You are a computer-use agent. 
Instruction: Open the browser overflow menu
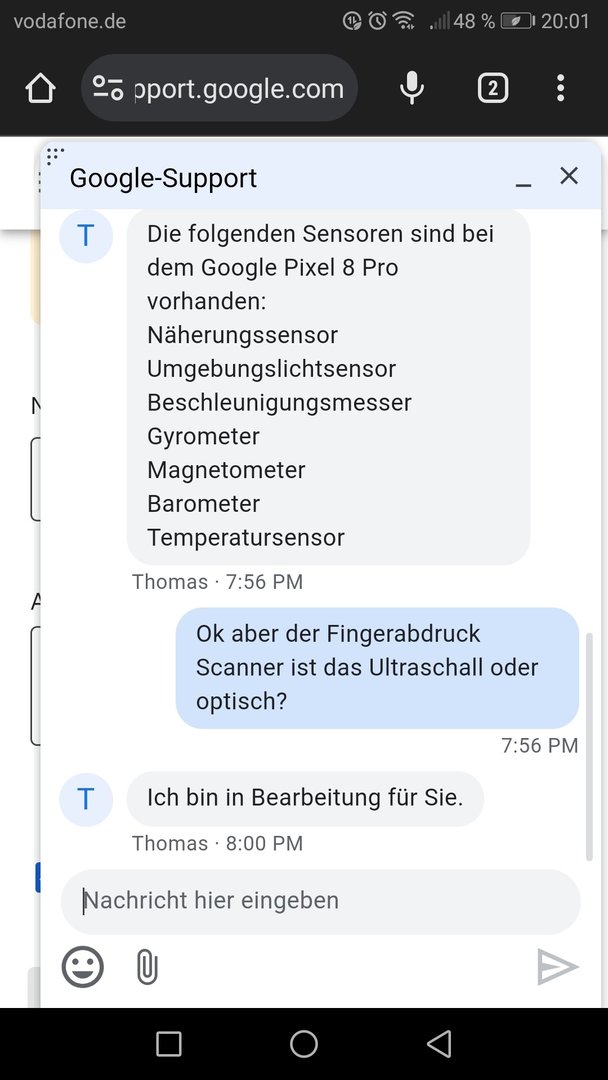[560, 89]
